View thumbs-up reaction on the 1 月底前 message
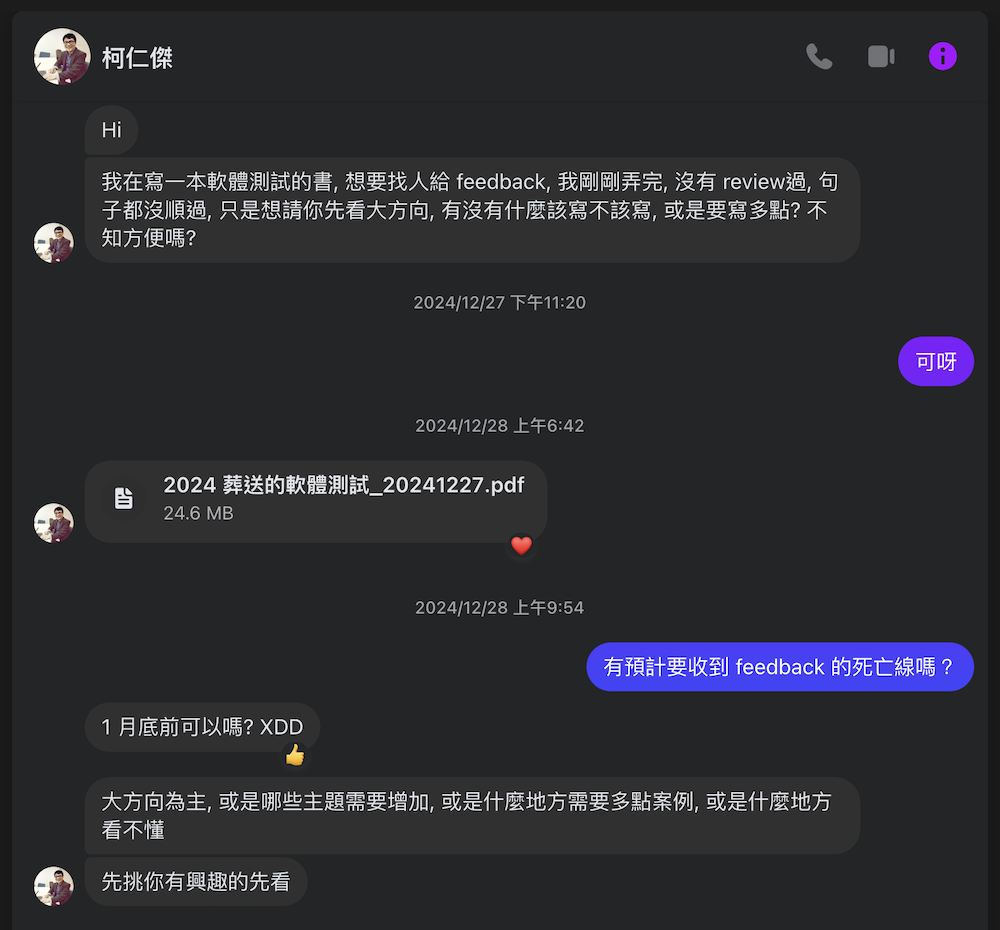Screen dimensions: 1000x930 coord(294,755)
